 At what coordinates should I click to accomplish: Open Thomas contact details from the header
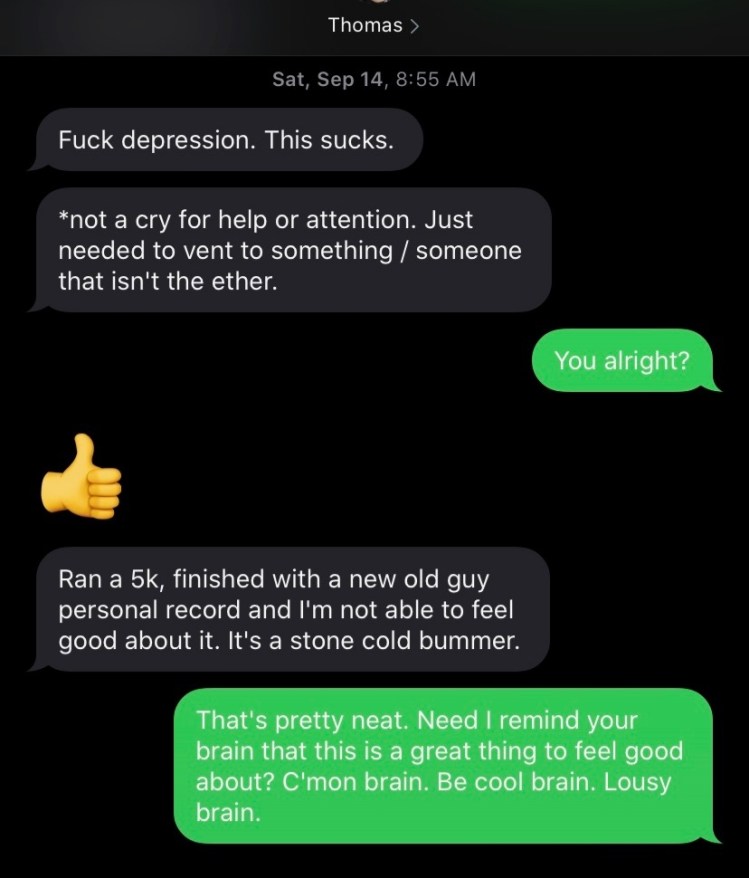point(373,26)
